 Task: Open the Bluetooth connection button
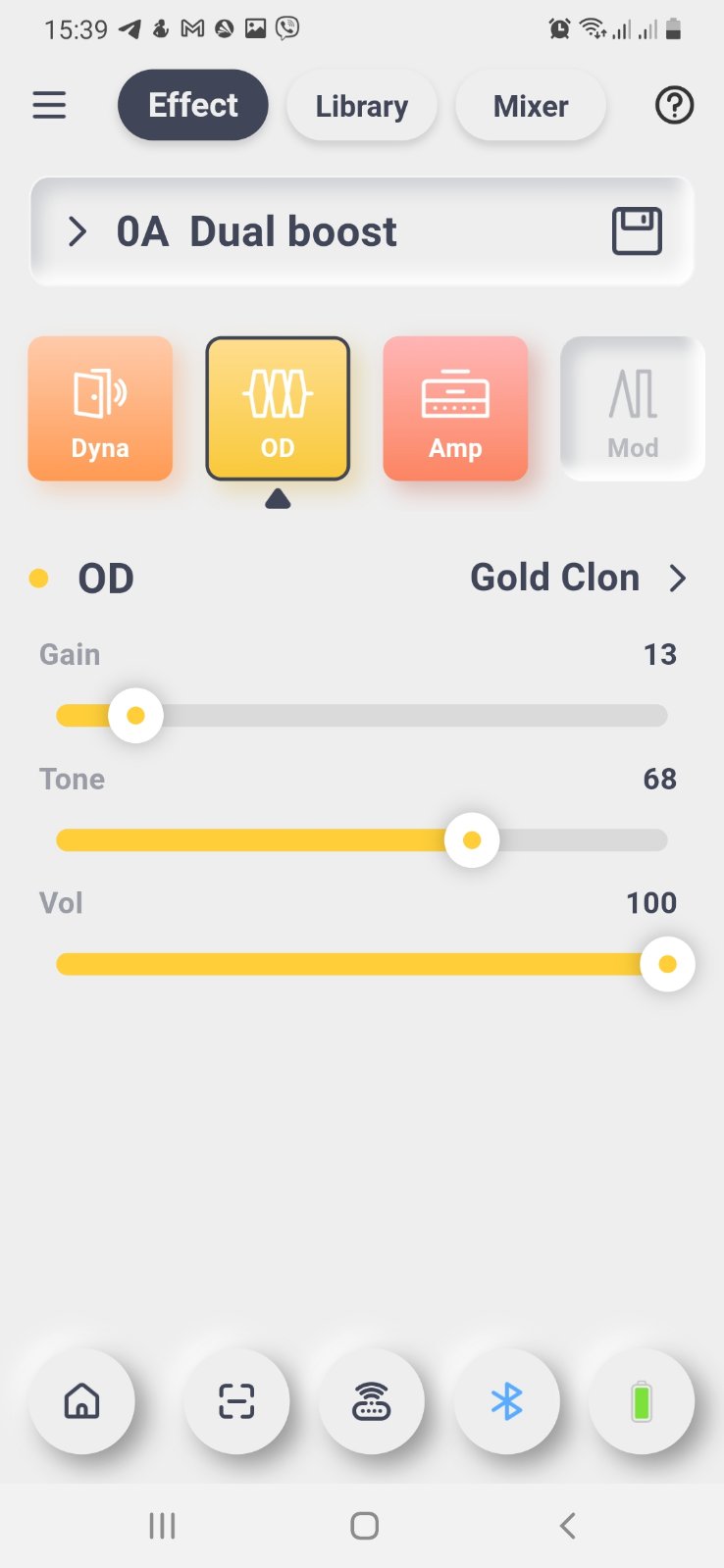click(506, 1401)
